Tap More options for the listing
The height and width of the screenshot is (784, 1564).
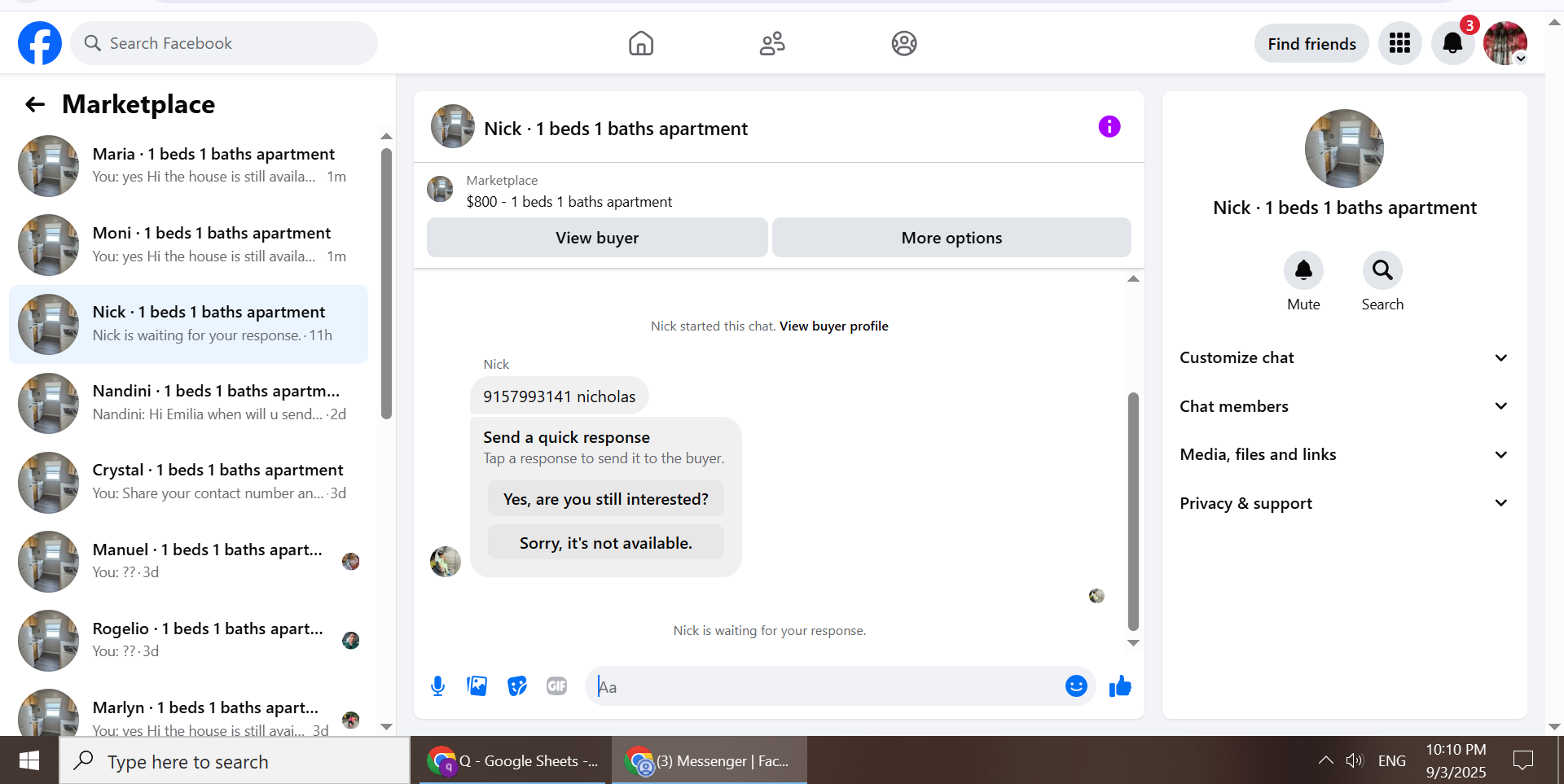(951, 238)
